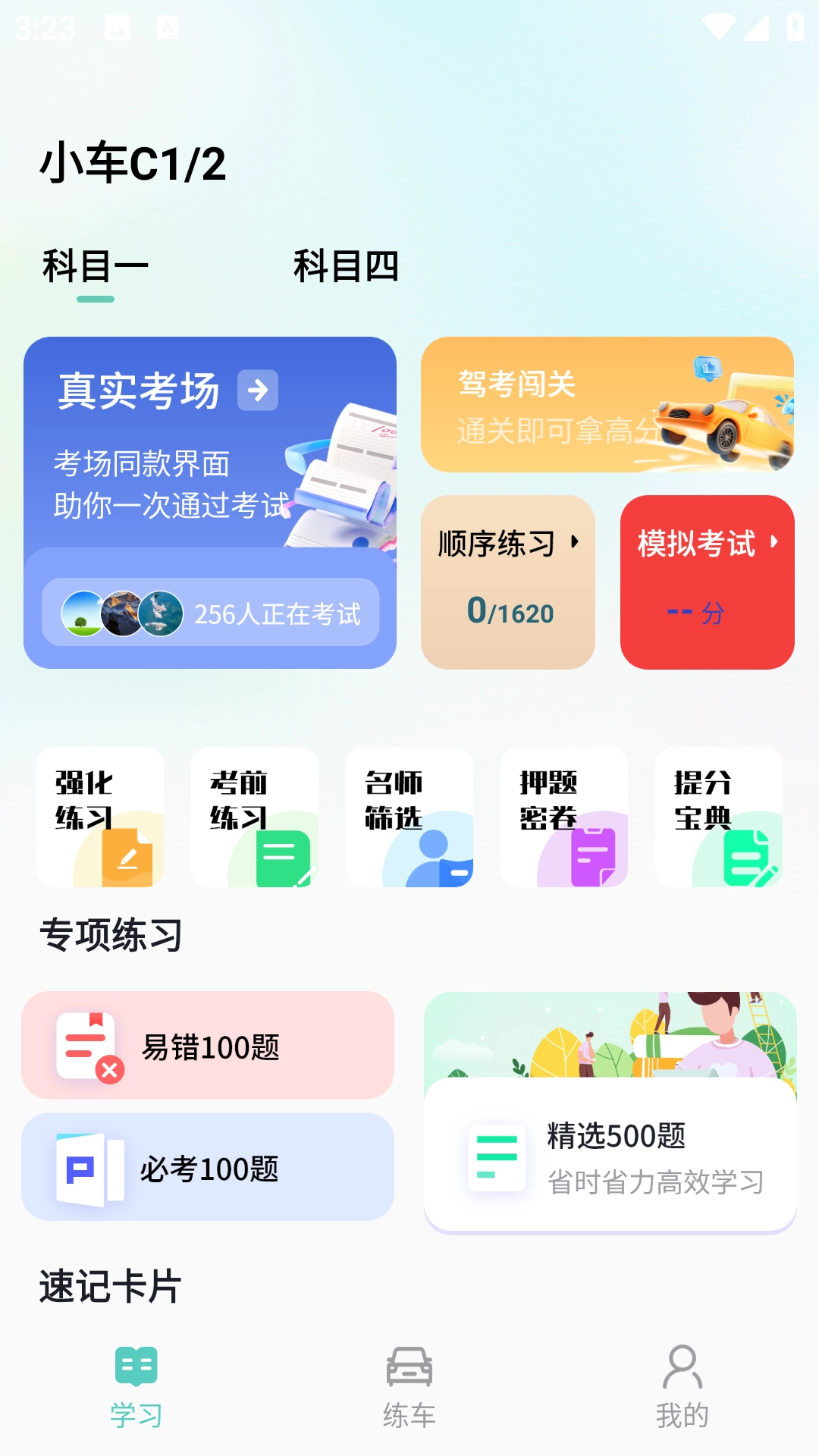Start 顺序练习 practice

[507, 582]
